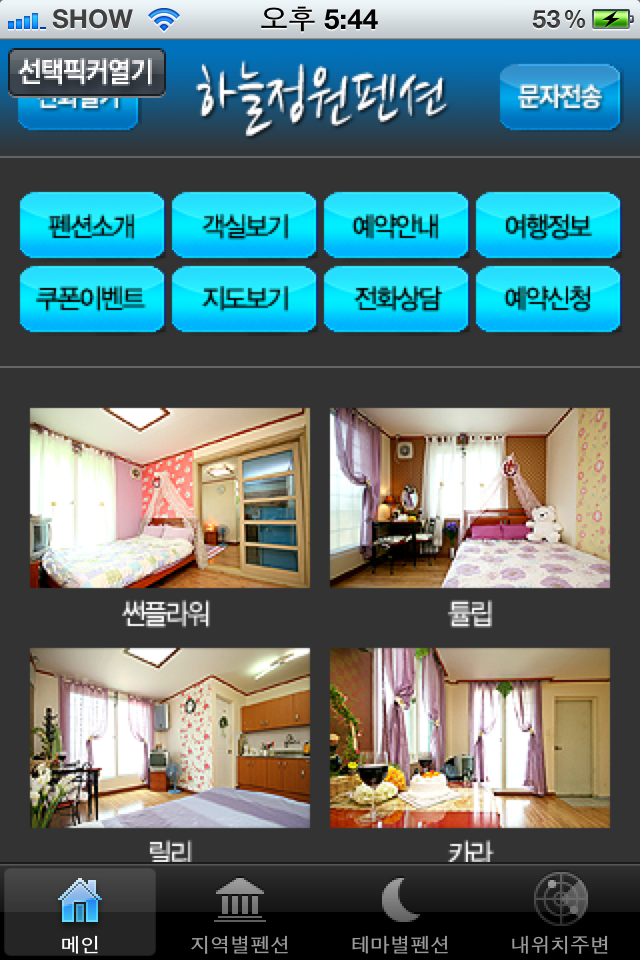Tap the 문자전송 button
This screenshot has width=640, height=960.
pyautogui.click(x=560, y=96)
